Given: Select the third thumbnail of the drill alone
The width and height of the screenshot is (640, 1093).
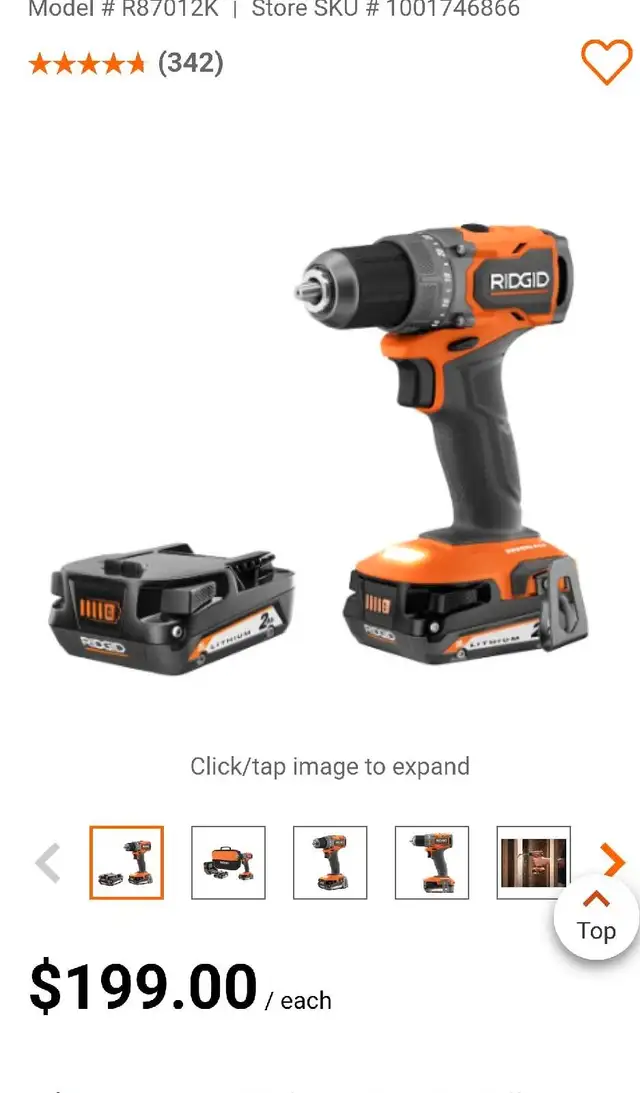Looking at the screenshot, I should 330,862.
